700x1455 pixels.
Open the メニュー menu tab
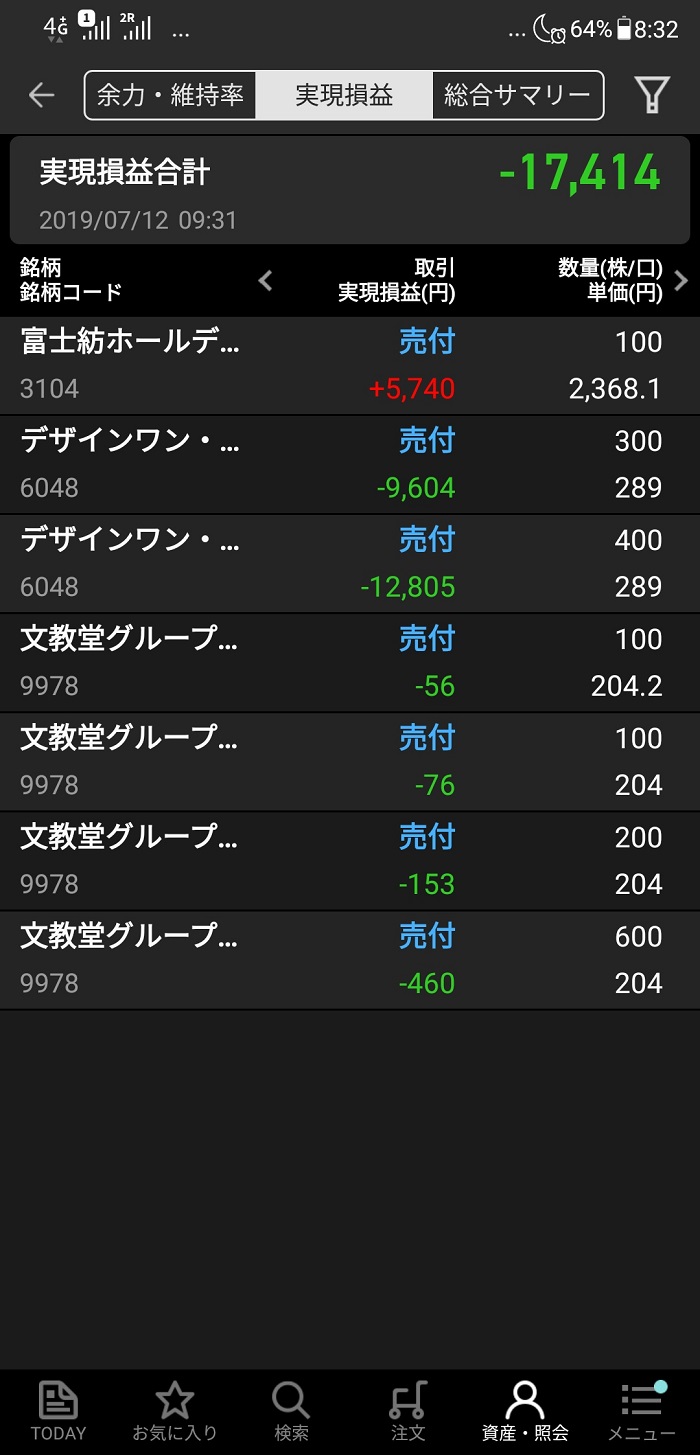coord(641,1410)
